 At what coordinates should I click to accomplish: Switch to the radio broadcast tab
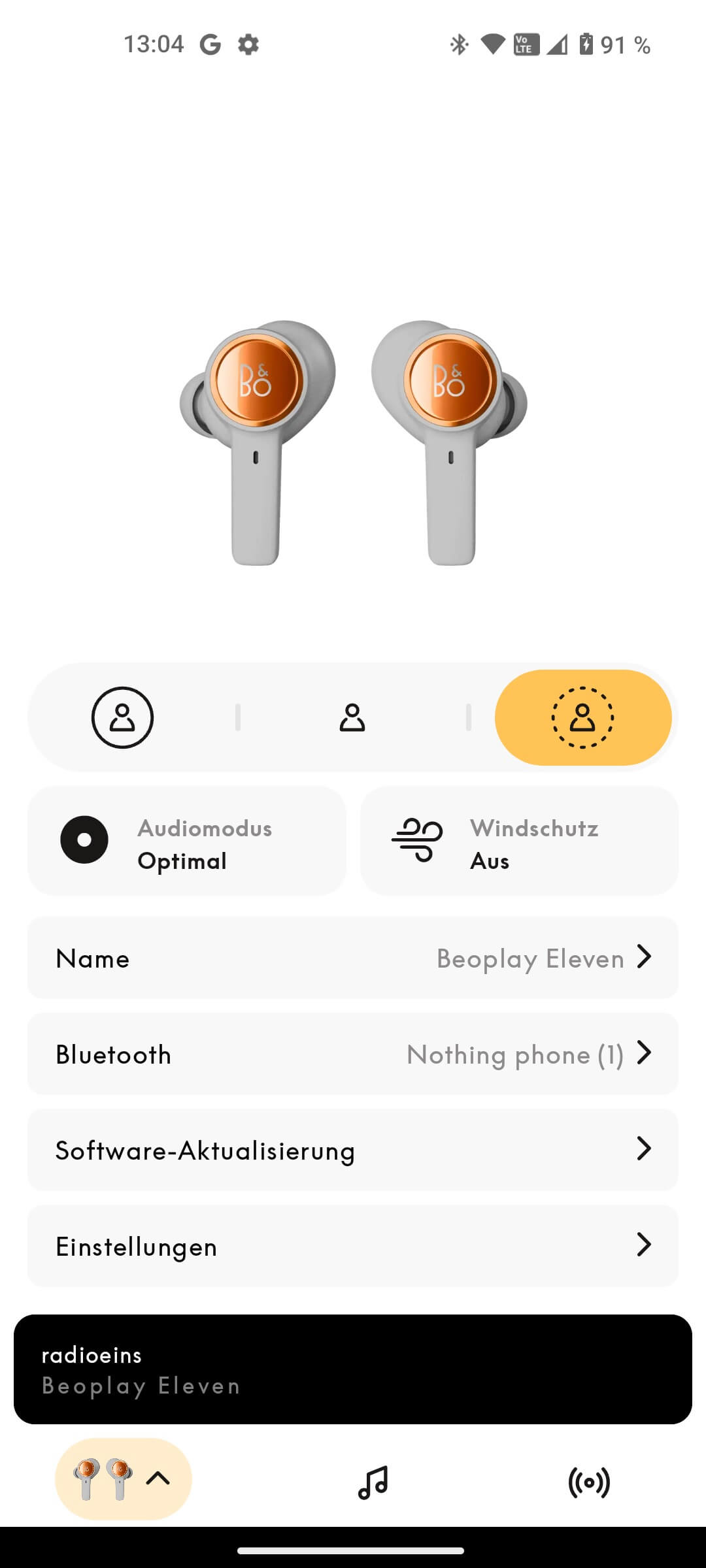coord(589,1482)
